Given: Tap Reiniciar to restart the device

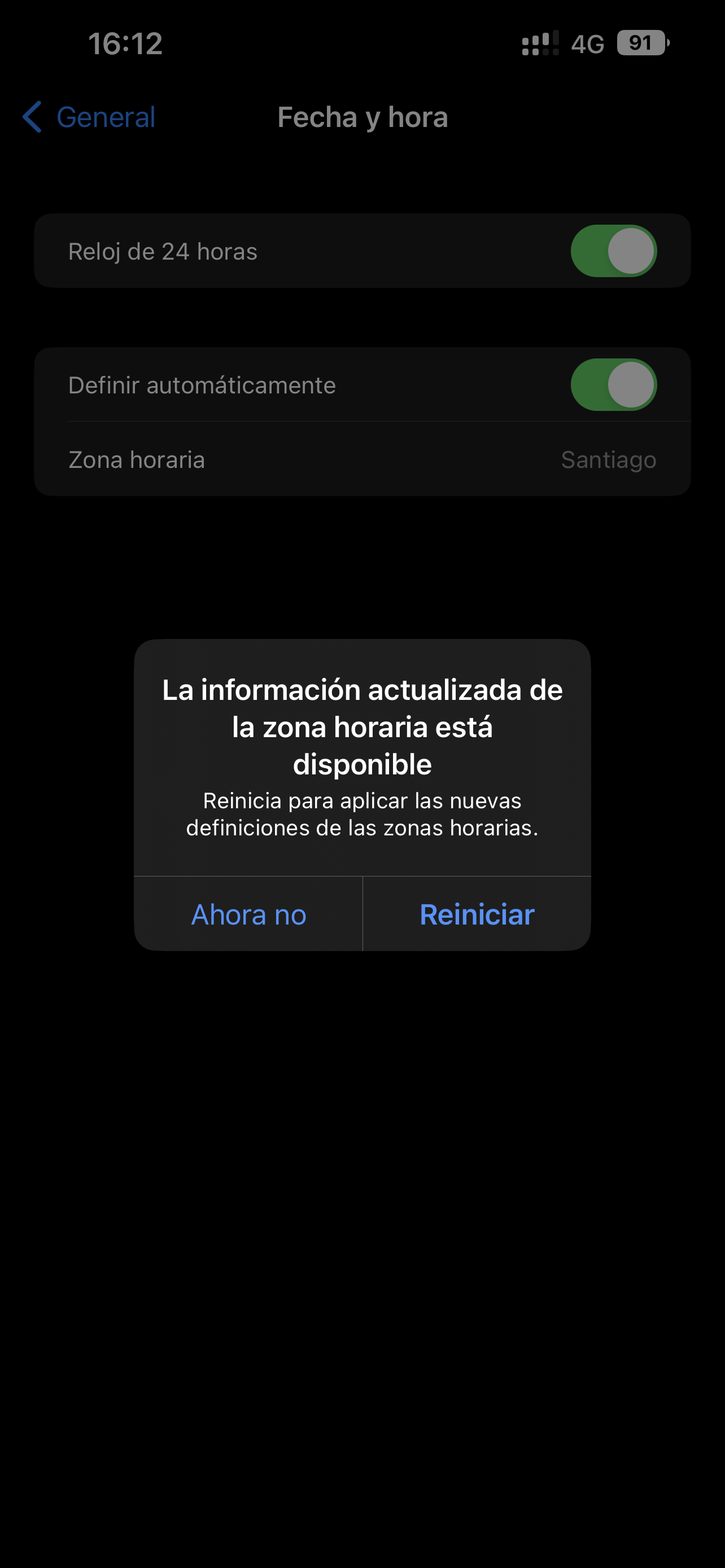Looking at the screenshot, I should click(x=477, y=914).
